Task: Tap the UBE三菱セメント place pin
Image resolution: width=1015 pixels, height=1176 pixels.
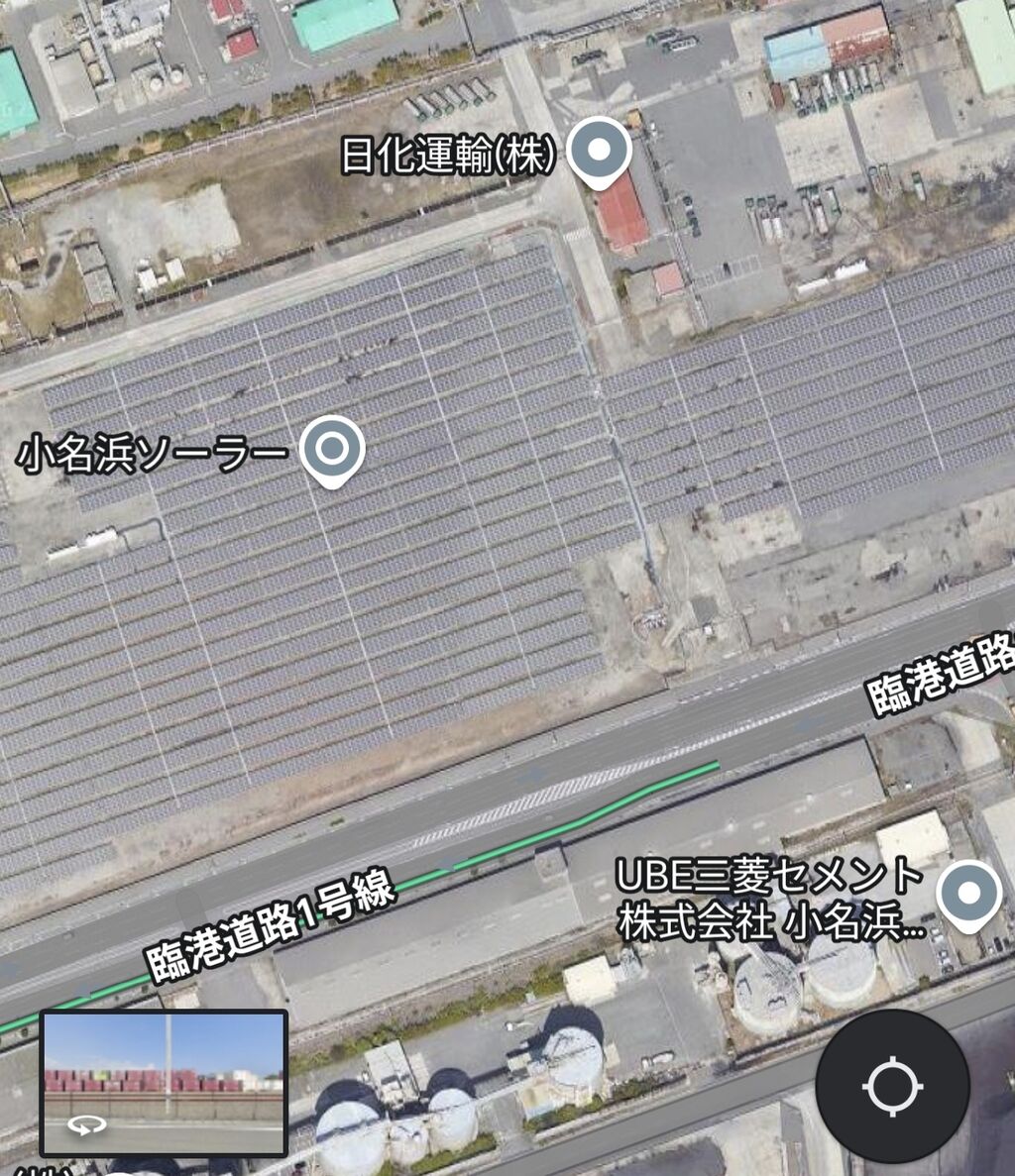Action: (x=969, y=896)
